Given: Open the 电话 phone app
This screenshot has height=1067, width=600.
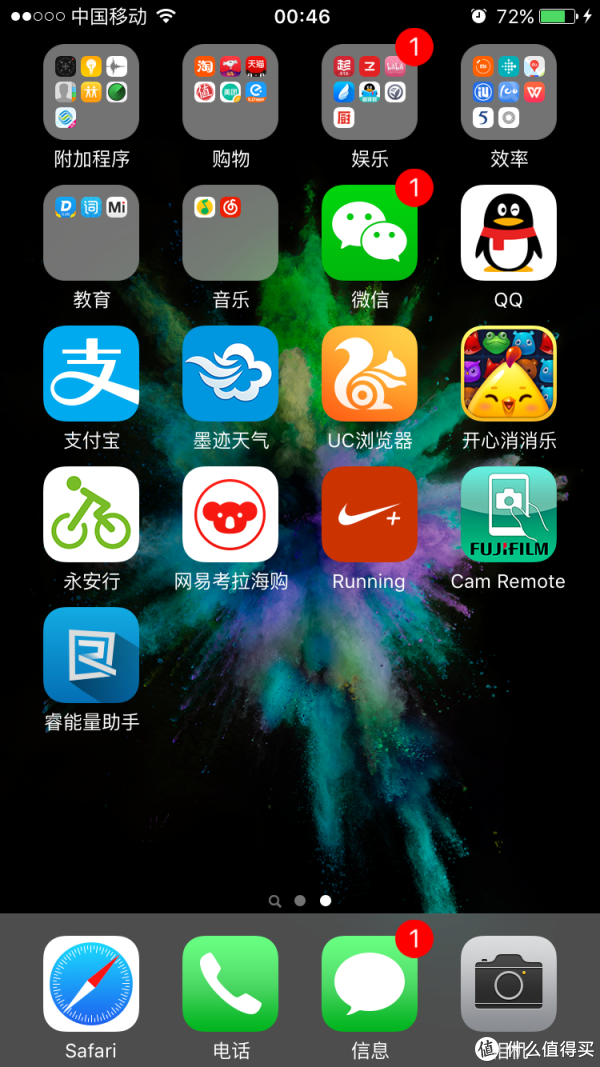Looking at the screenshot, I should 230,983.
